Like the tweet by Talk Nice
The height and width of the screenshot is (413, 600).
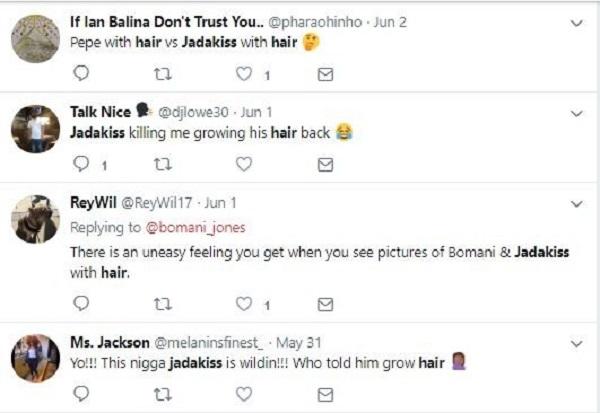244,163
